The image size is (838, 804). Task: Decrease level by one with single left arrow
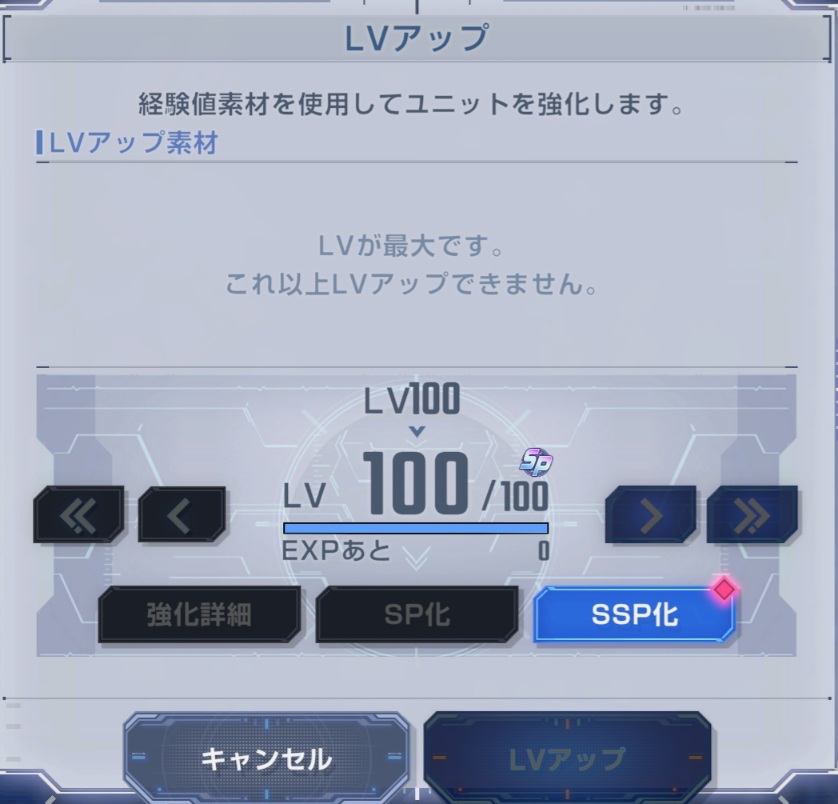[x=181, y=514]
